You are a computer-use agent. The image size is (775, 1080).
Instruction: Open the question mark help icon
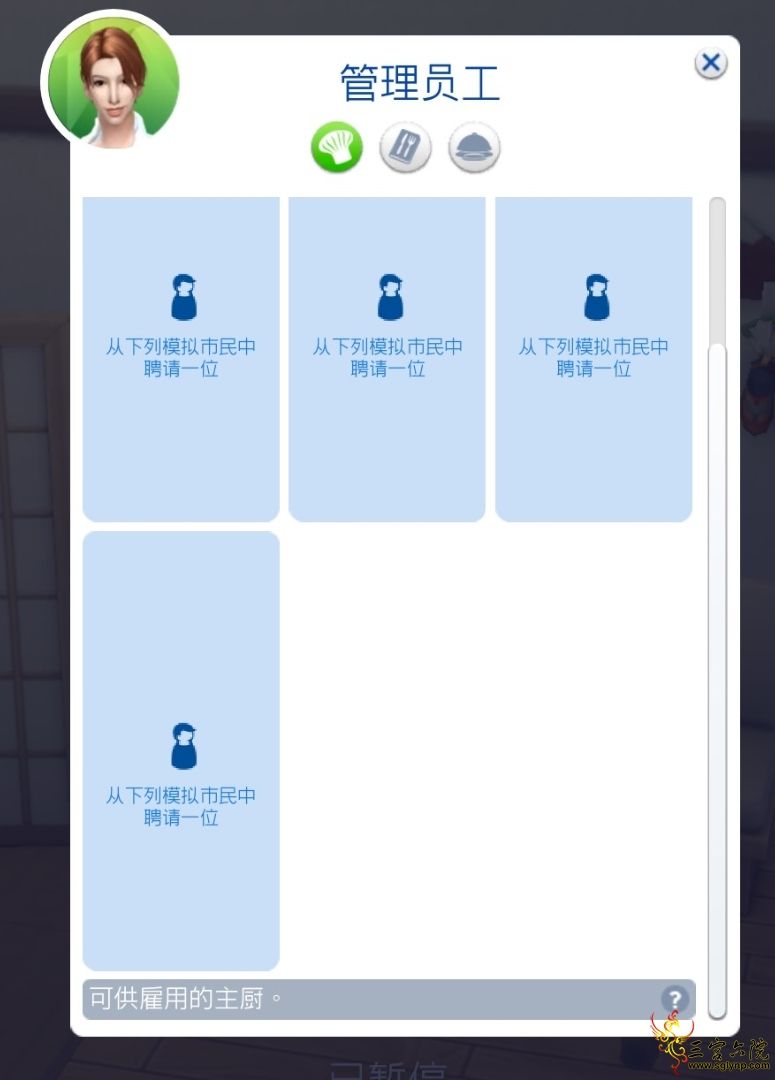675,998
